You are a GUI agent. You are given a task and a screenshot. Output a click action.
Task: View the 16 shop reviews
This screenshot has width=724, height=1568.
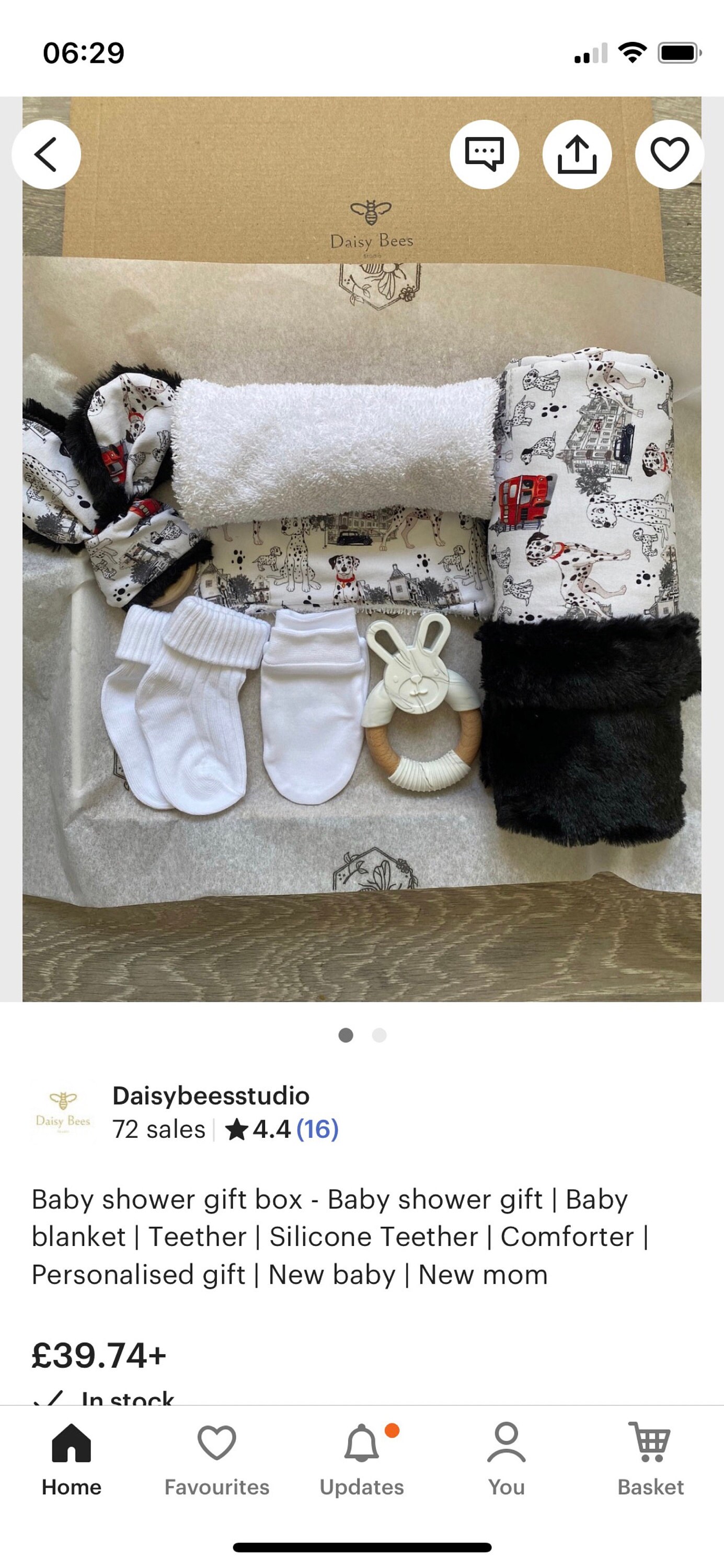click(317, 1129)
